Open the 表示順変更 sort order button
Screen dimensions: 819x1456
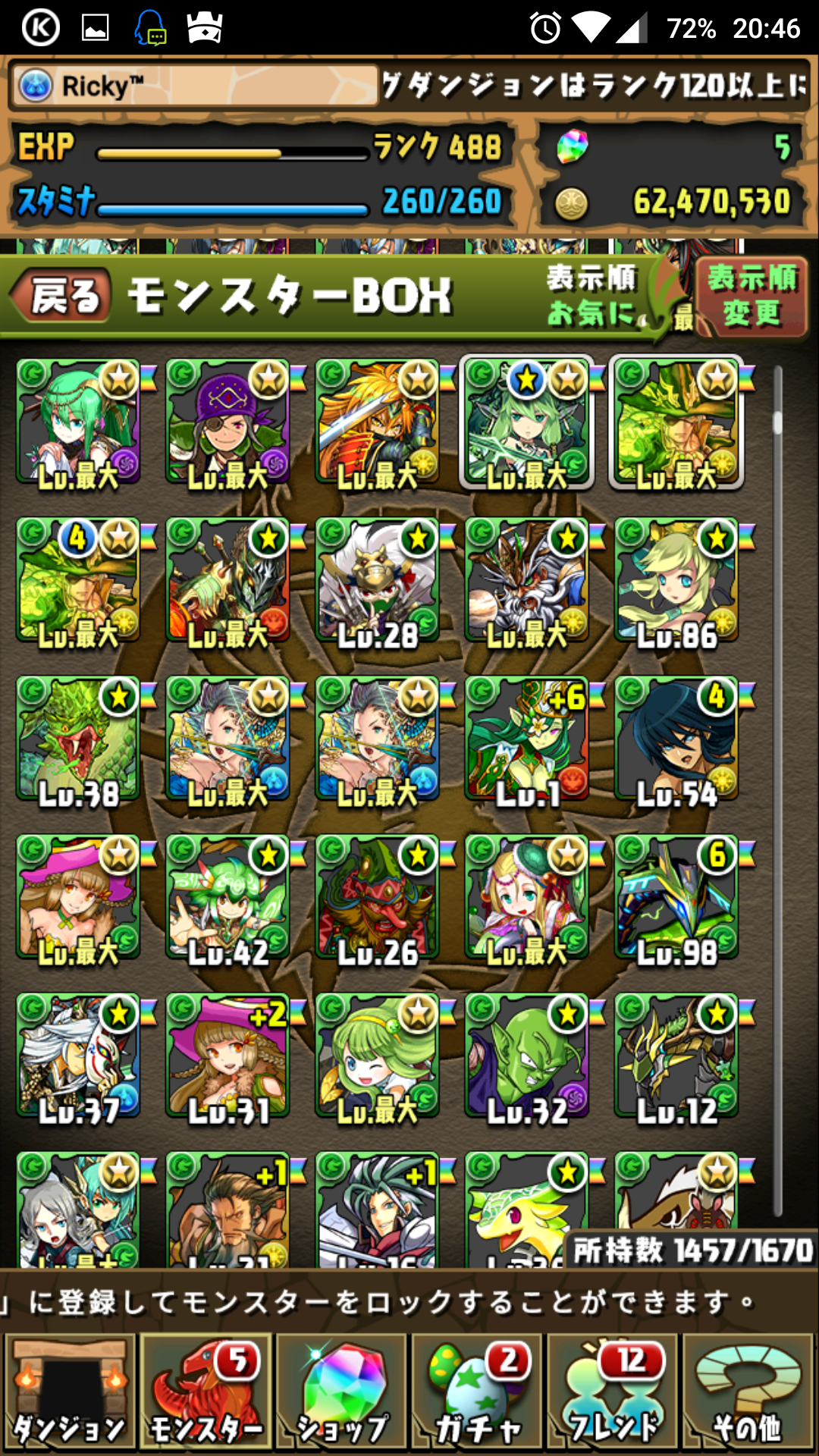[x=751, y=296]
